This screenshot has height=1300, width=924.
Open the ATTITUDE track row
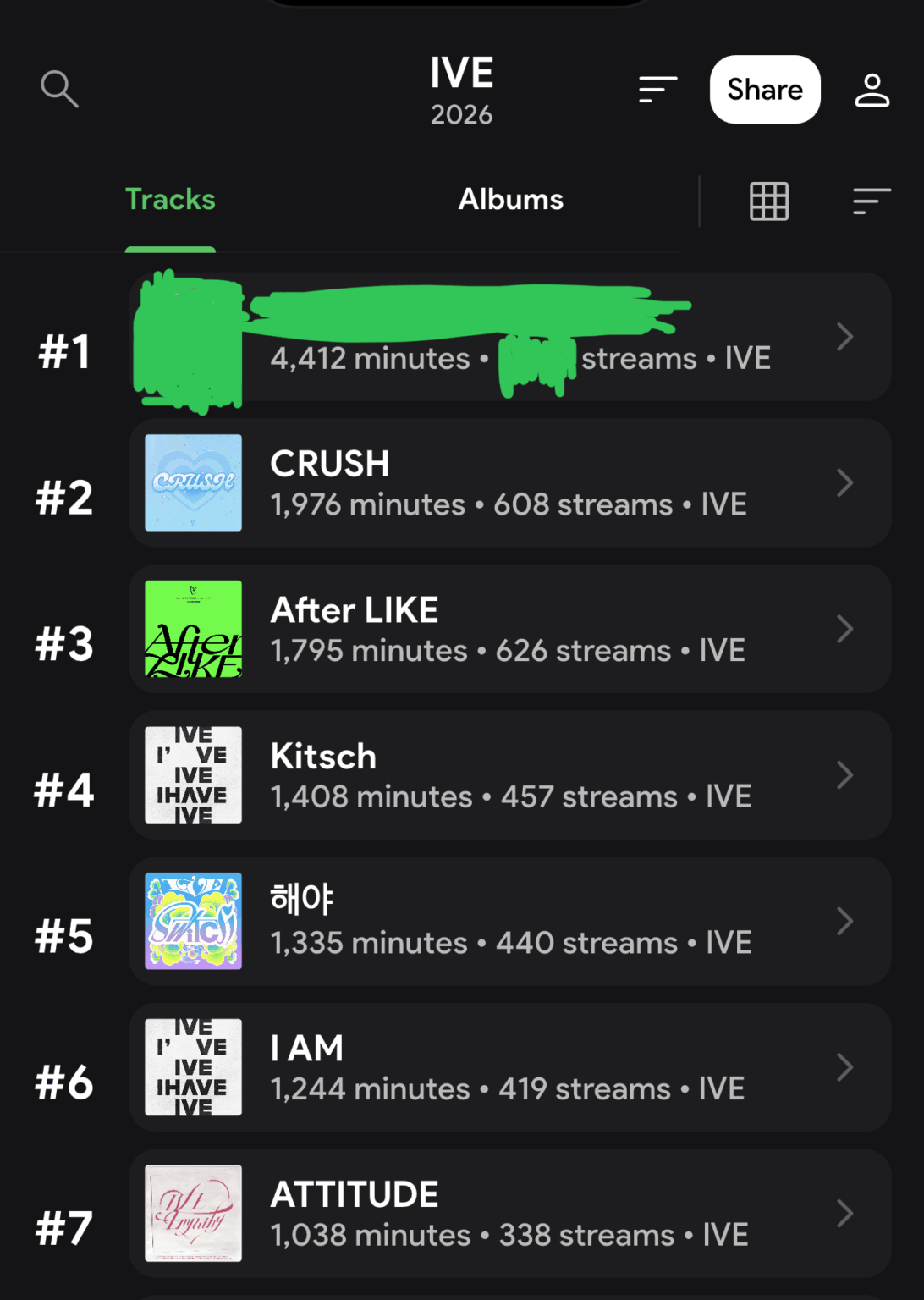510,1213
